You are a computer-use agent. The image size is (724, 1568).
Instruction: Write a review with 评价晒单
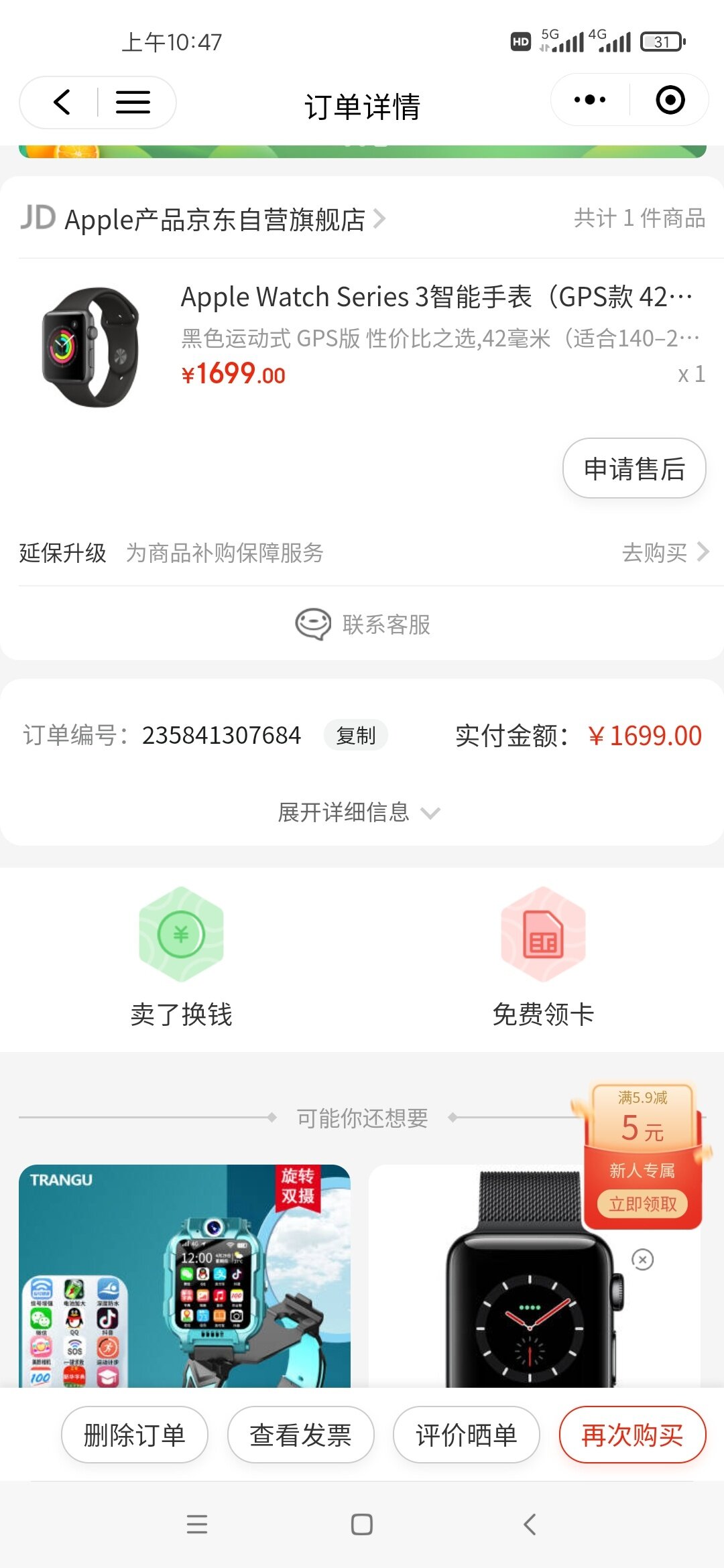[466, 1435]
